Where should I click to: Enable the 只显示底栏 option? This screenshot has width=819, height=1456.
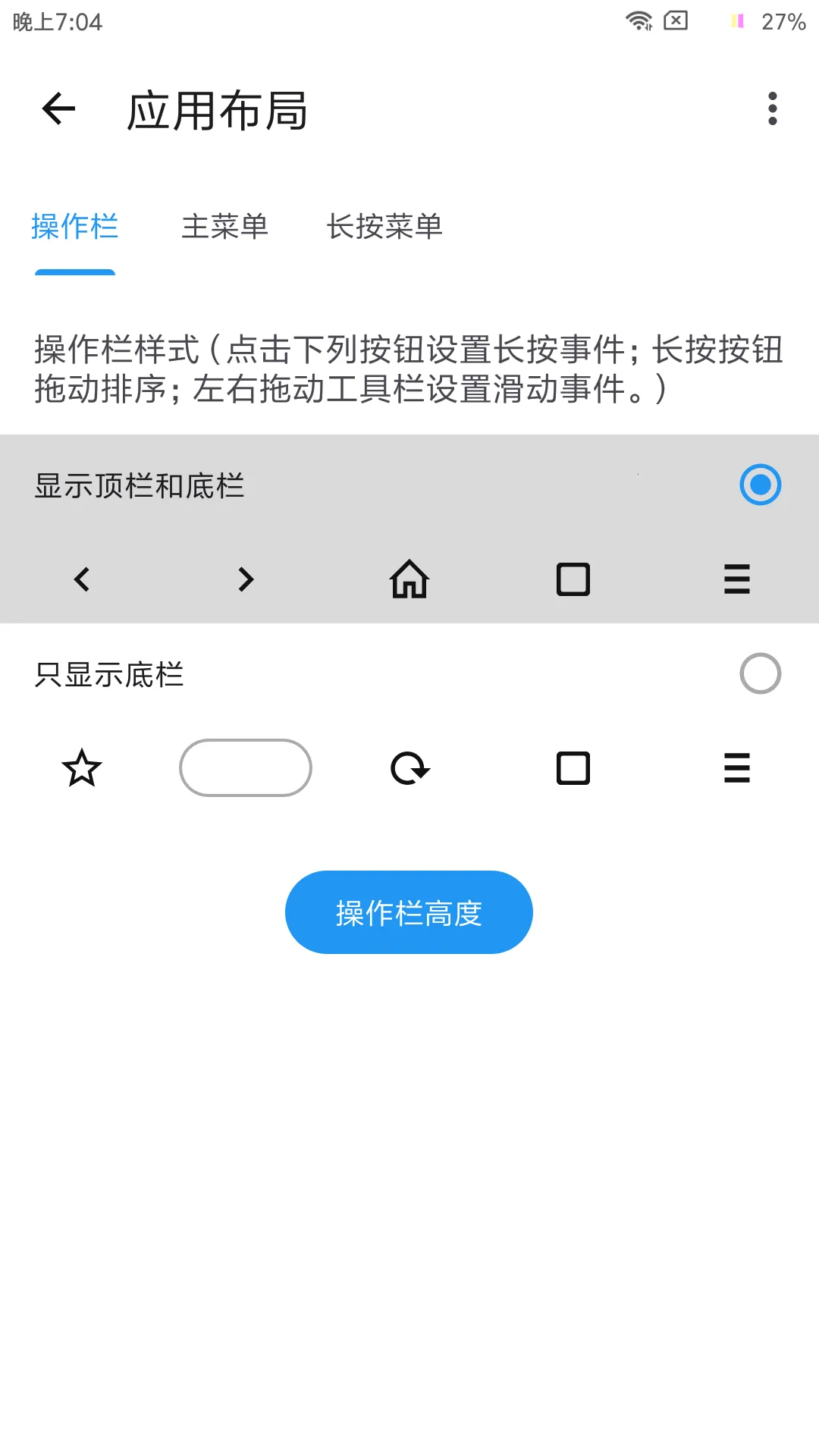tap(760, 673)
